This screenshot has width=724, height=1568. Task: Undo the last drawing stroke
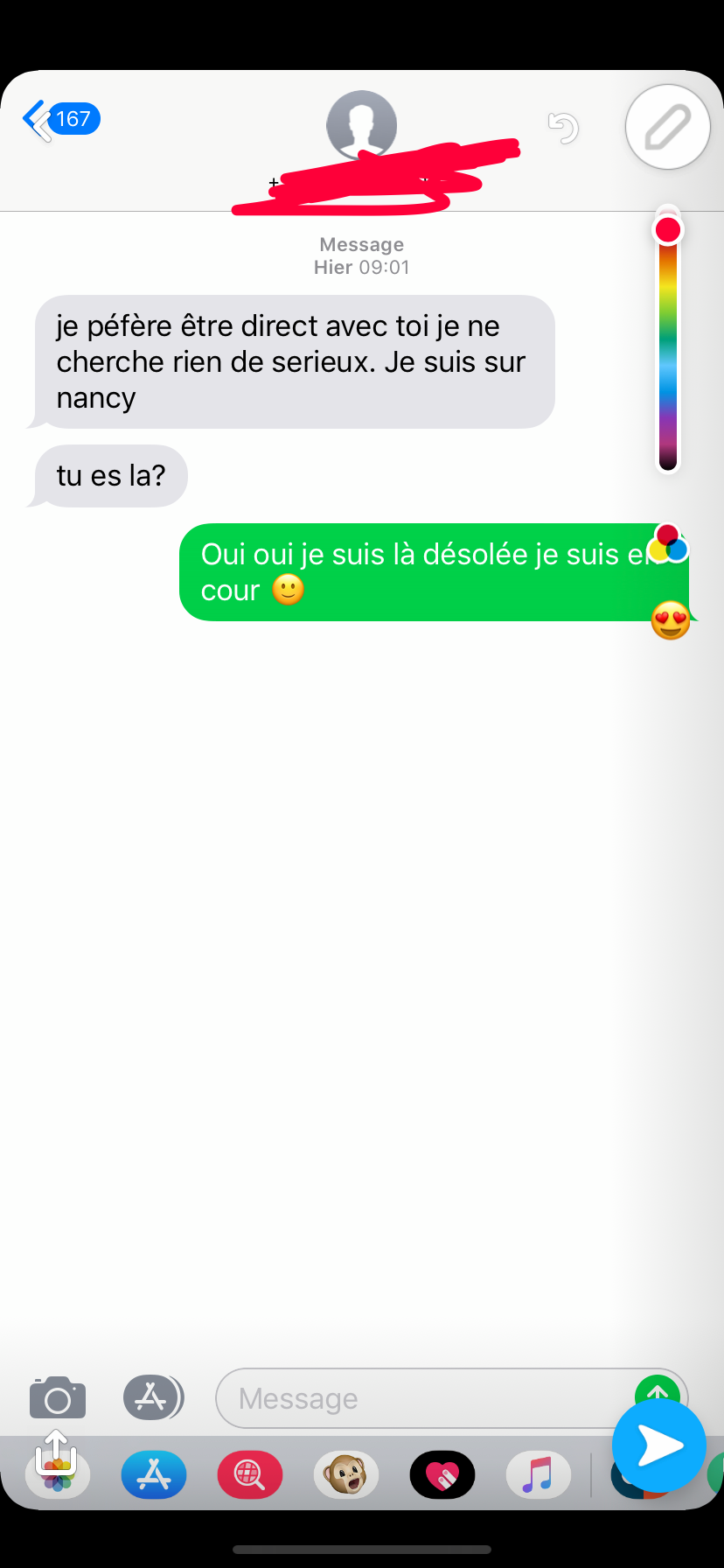563,128
